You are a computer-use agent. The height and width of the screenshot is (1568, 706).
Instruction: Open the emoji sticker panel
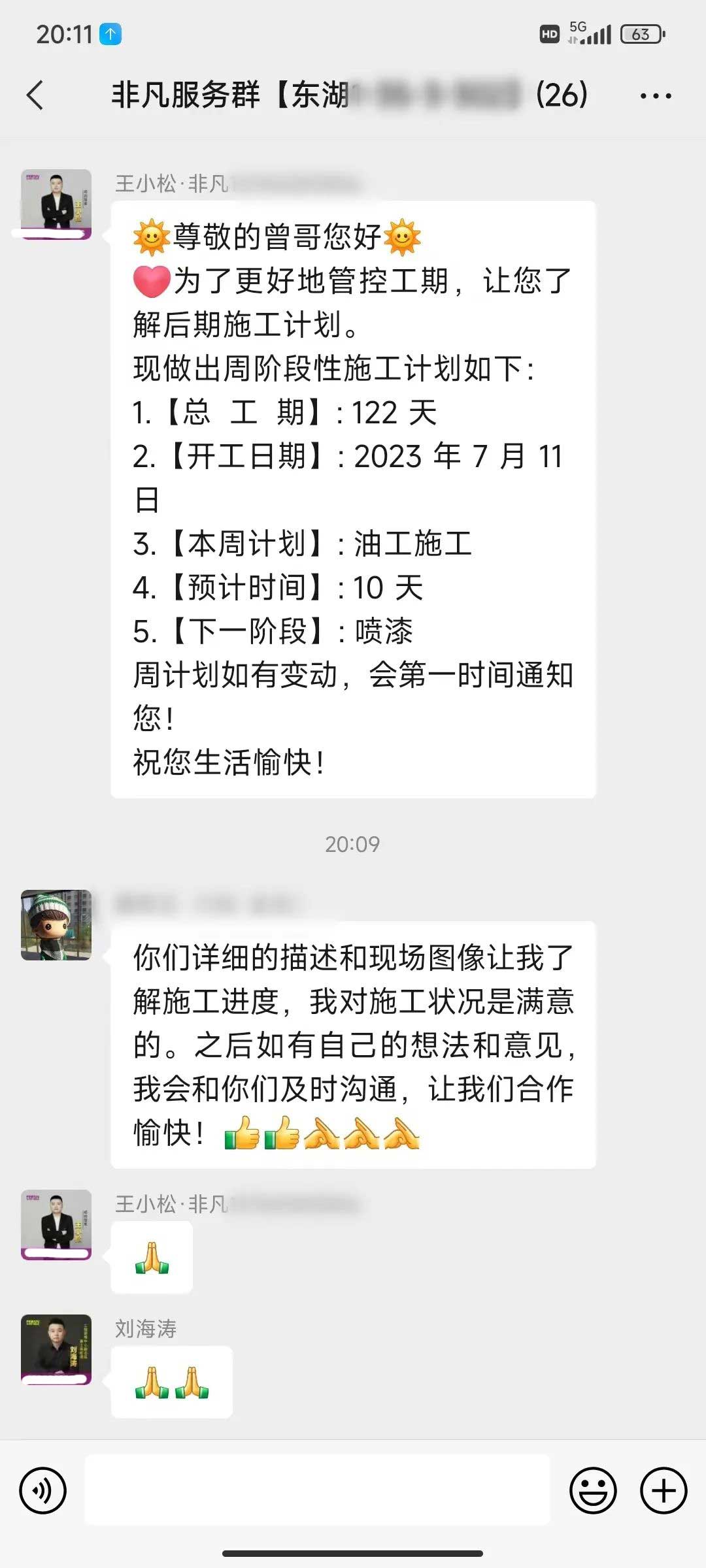coord(593,1490)
